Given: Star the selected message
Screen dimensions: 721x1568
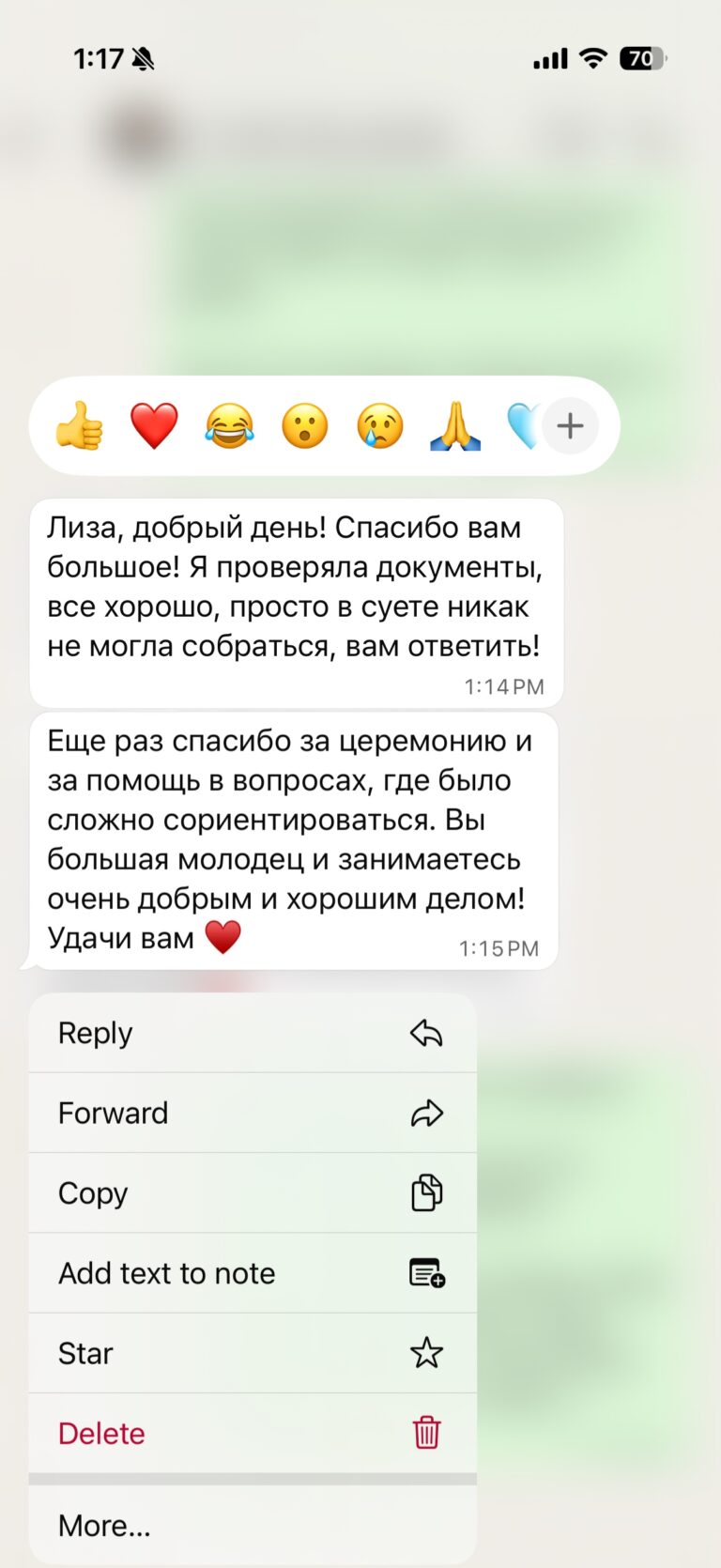Looking at the screenshot, I should [84, 1353].
